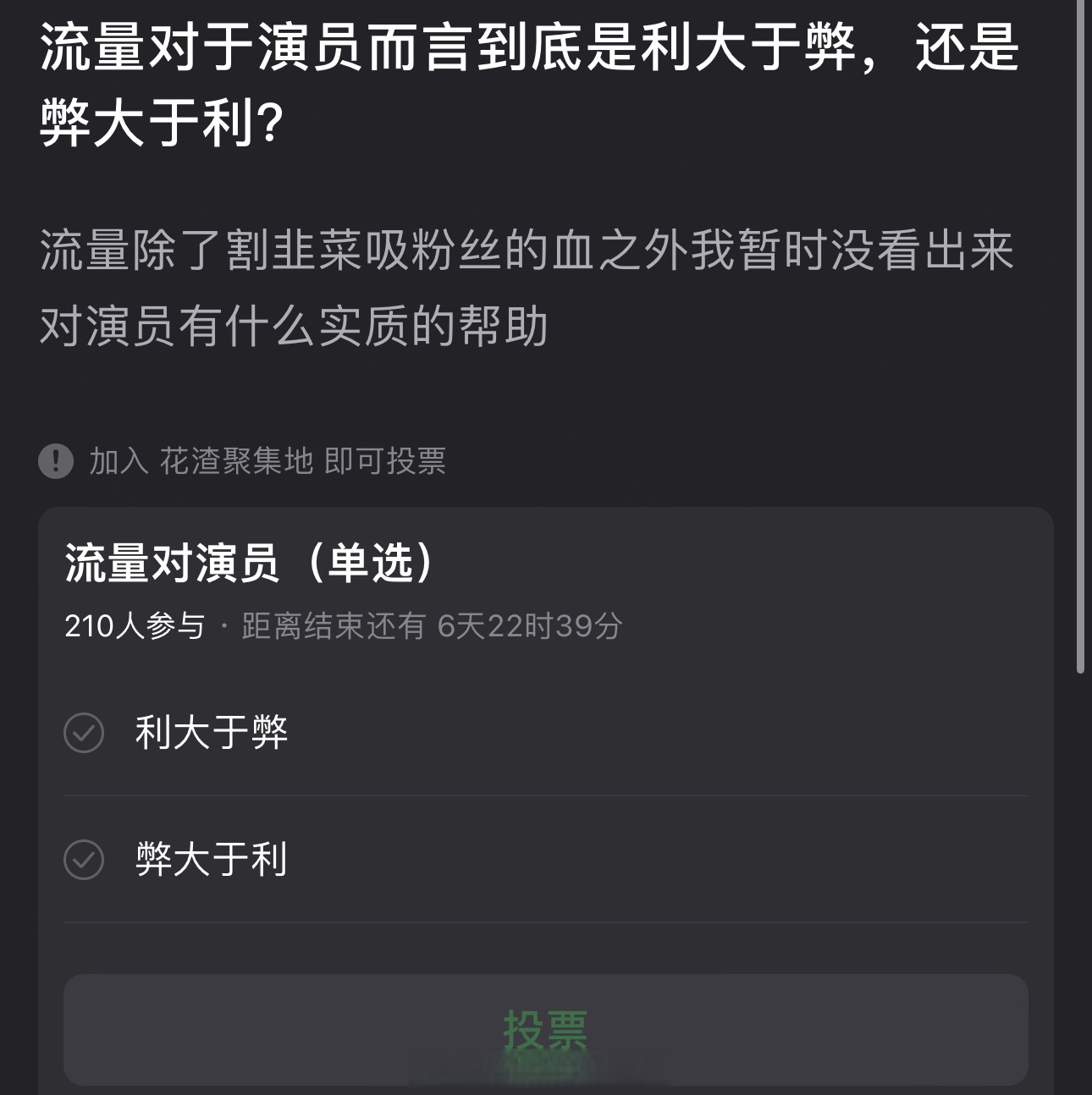Open the 花渣聚集地 group link
This screenshot has width=1092, height=1095.
236,461
